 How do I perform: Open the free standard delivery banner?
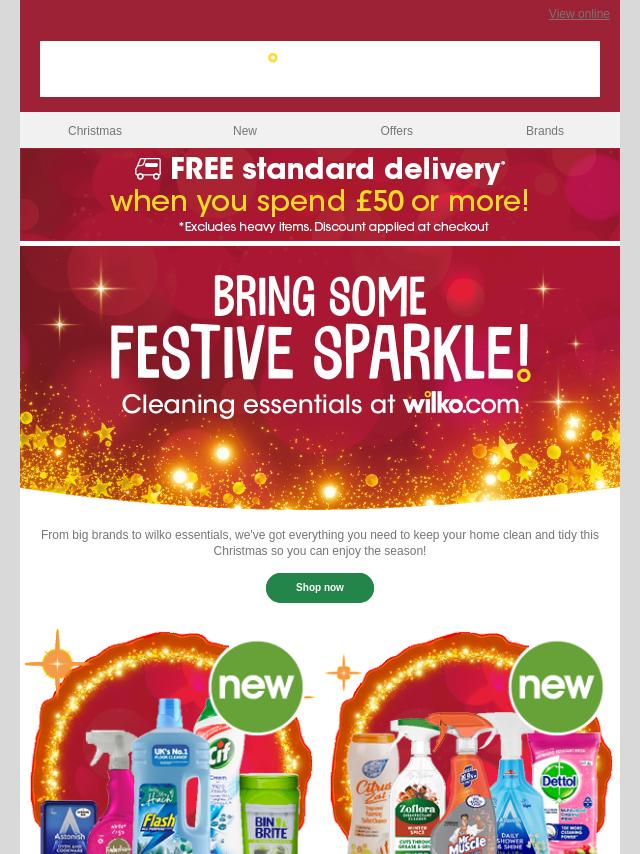320,196
